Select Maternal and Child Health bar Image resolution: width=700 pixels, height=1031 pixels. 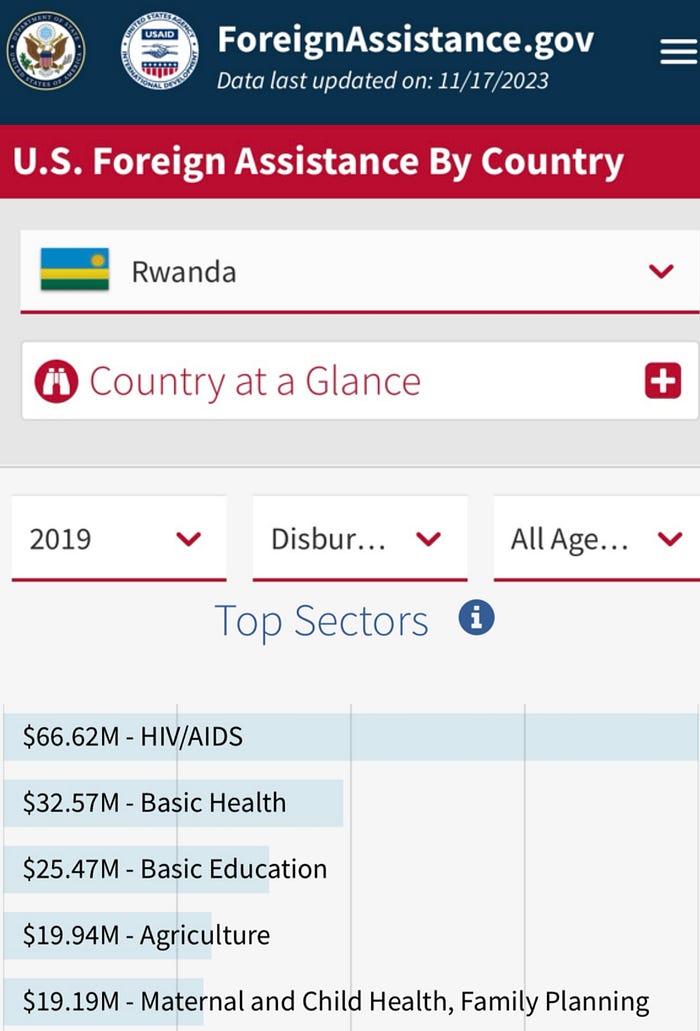pos(104,1002)
